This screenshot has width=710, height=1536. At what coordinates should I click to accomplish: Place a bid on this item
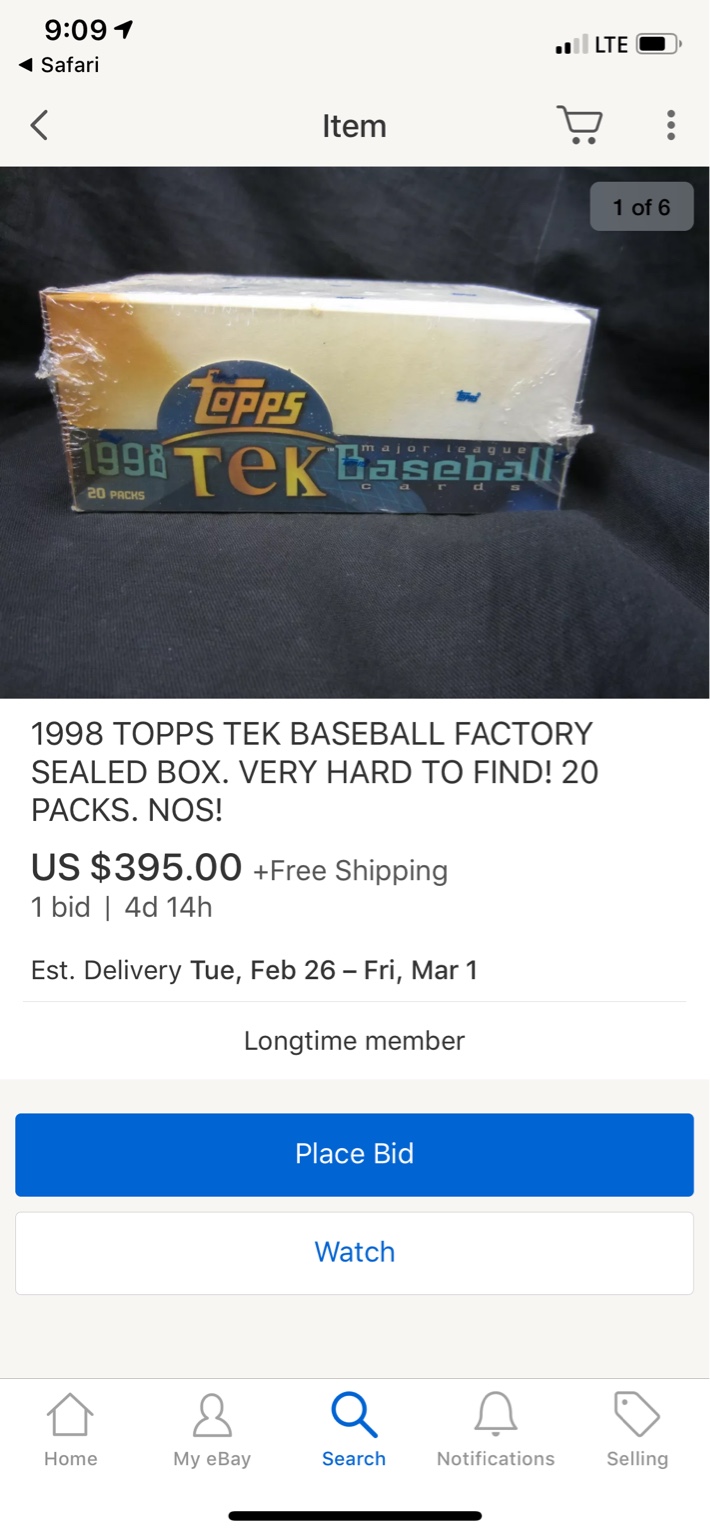pyautogui.click(x=354, y=1154)
